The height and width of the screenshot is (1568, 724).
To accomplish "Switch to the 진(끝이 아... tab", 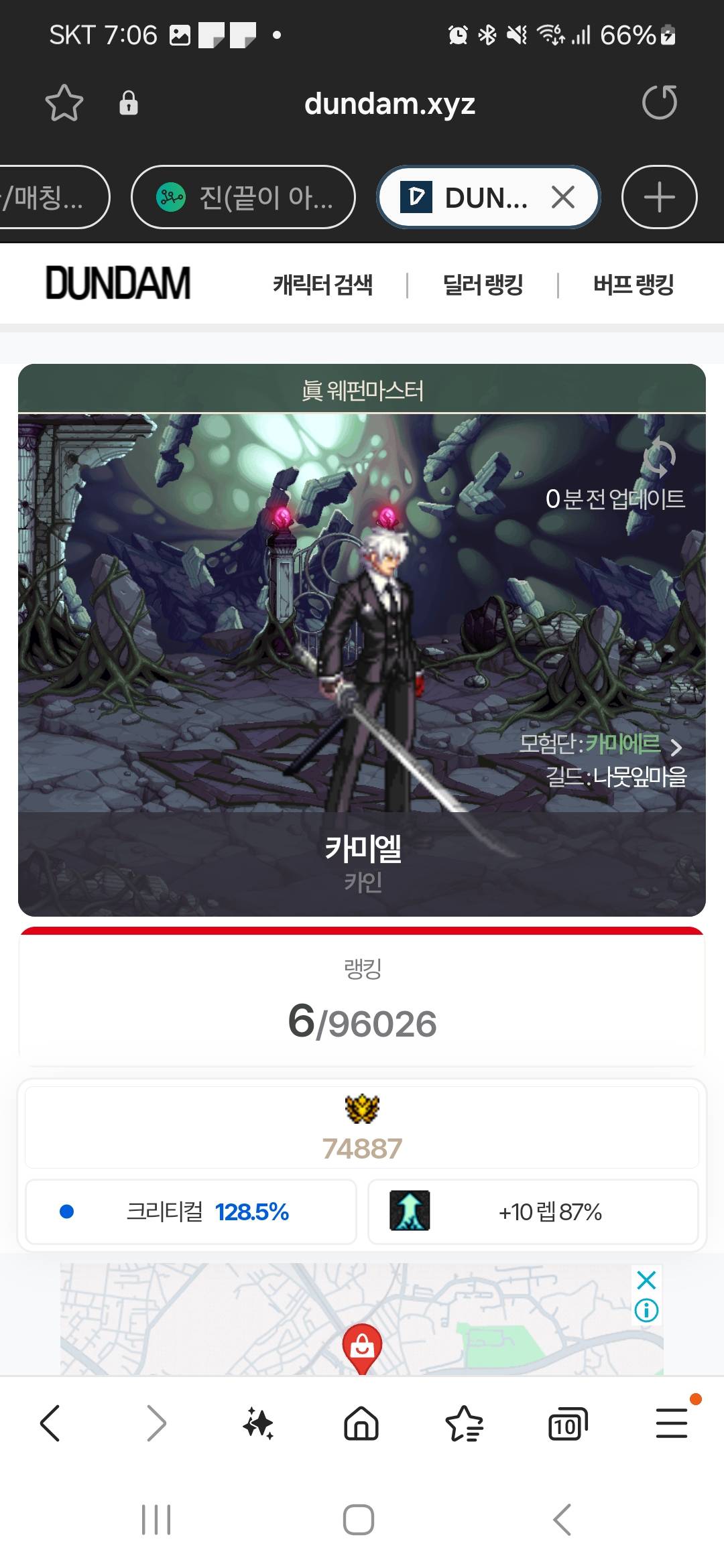I will pos(243,198).
